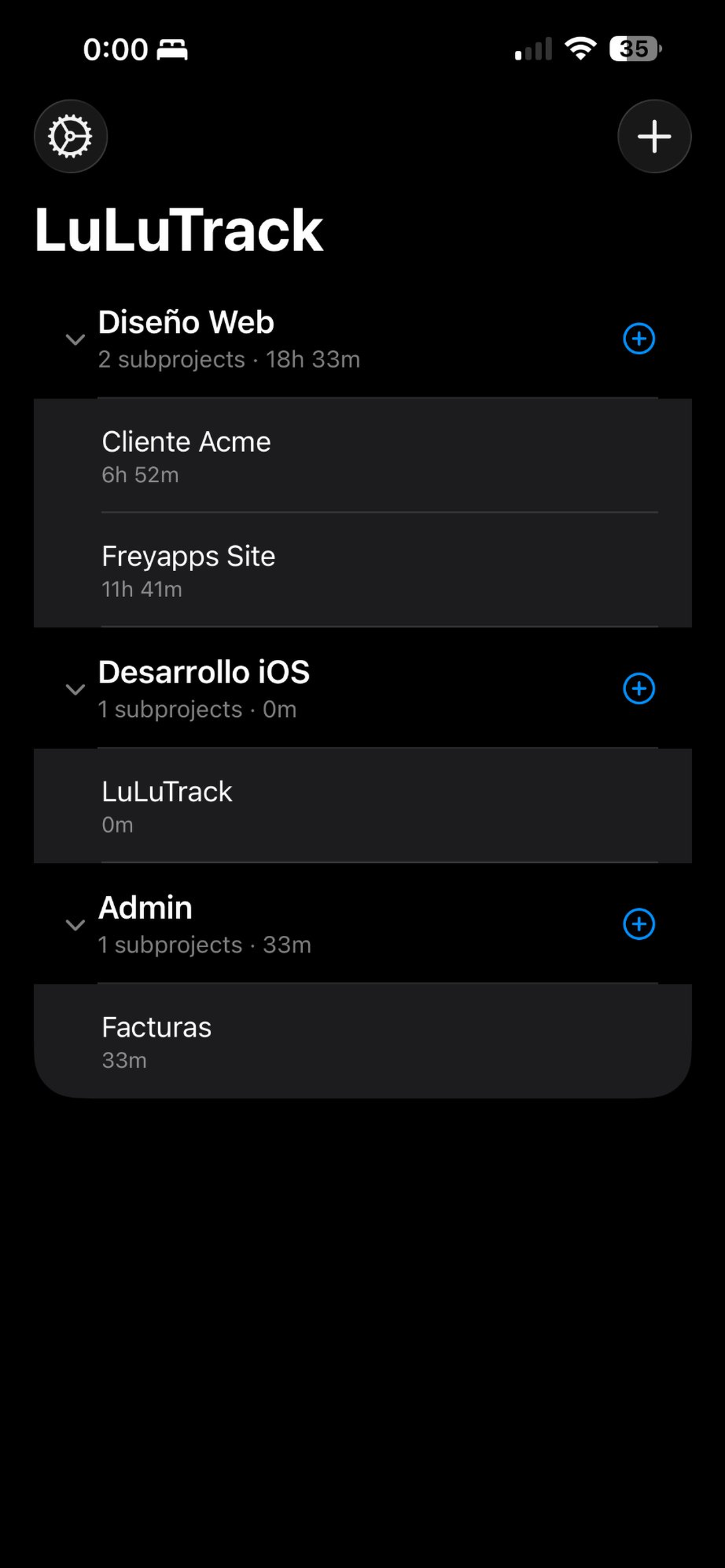Tap the top-right plus icon
This screenshot has width=725, height=1568.
tap(654, 135)
